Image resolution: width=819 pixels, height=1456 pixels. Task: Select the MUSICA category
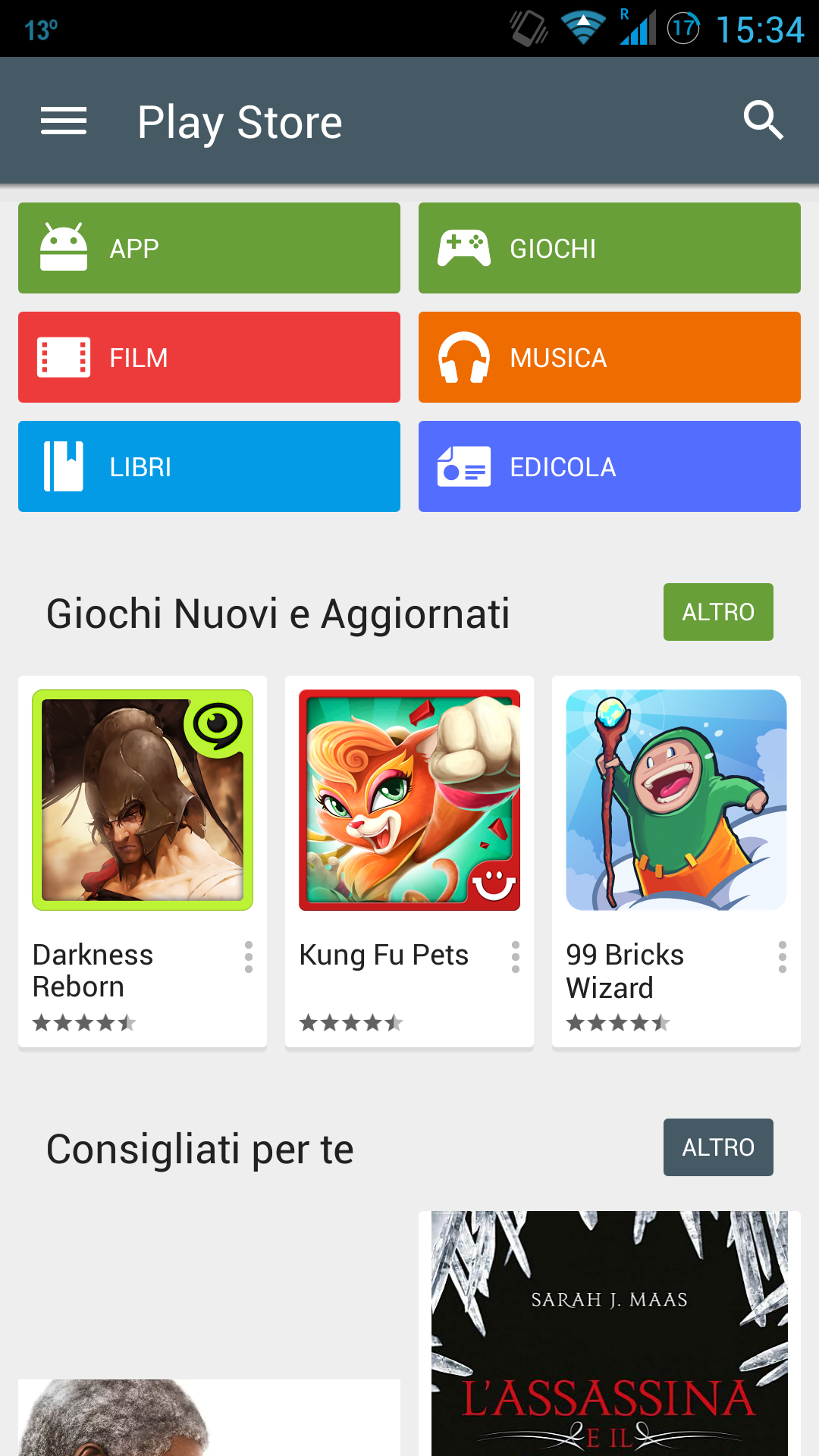click(x=610, y=357)
